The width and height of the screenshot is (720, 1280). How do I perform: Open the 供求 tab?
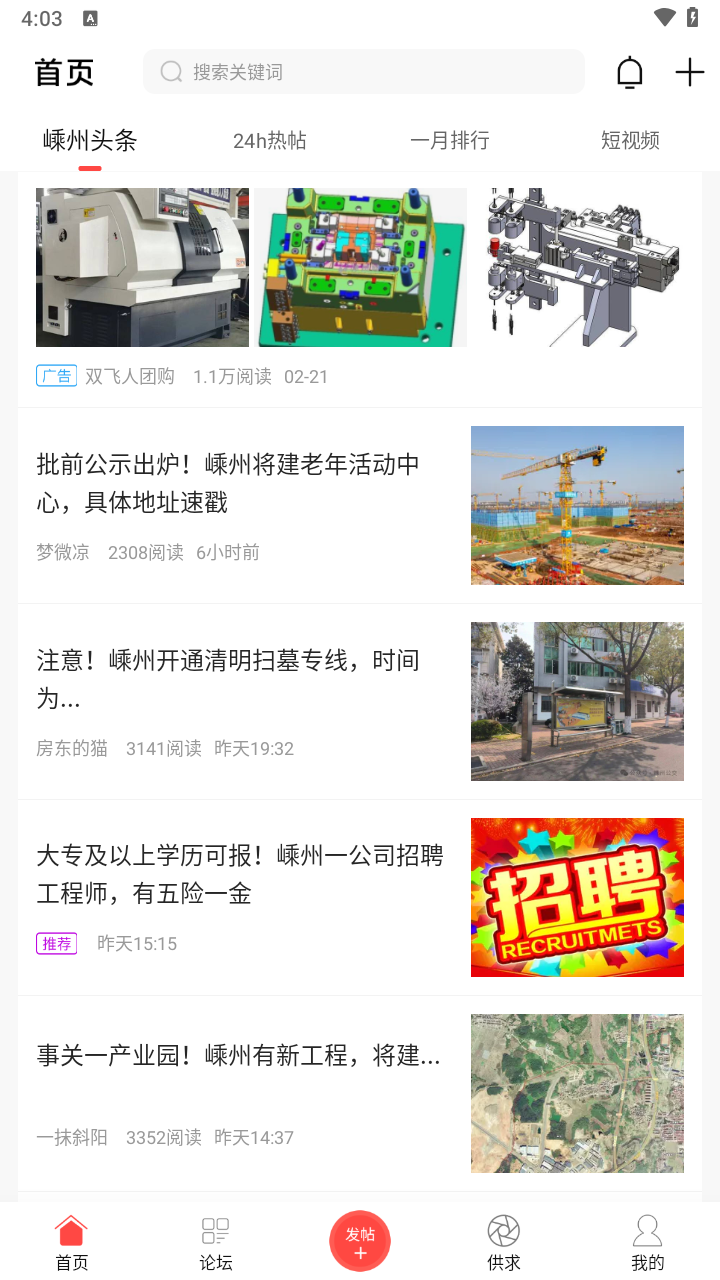click(x=504, y=1243)
